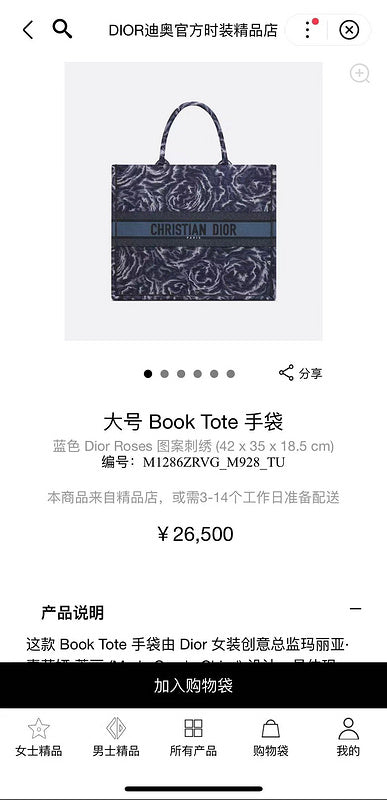387x800 pixels.
Task: Jump to the second image dot
Action: tap(164, 374)
